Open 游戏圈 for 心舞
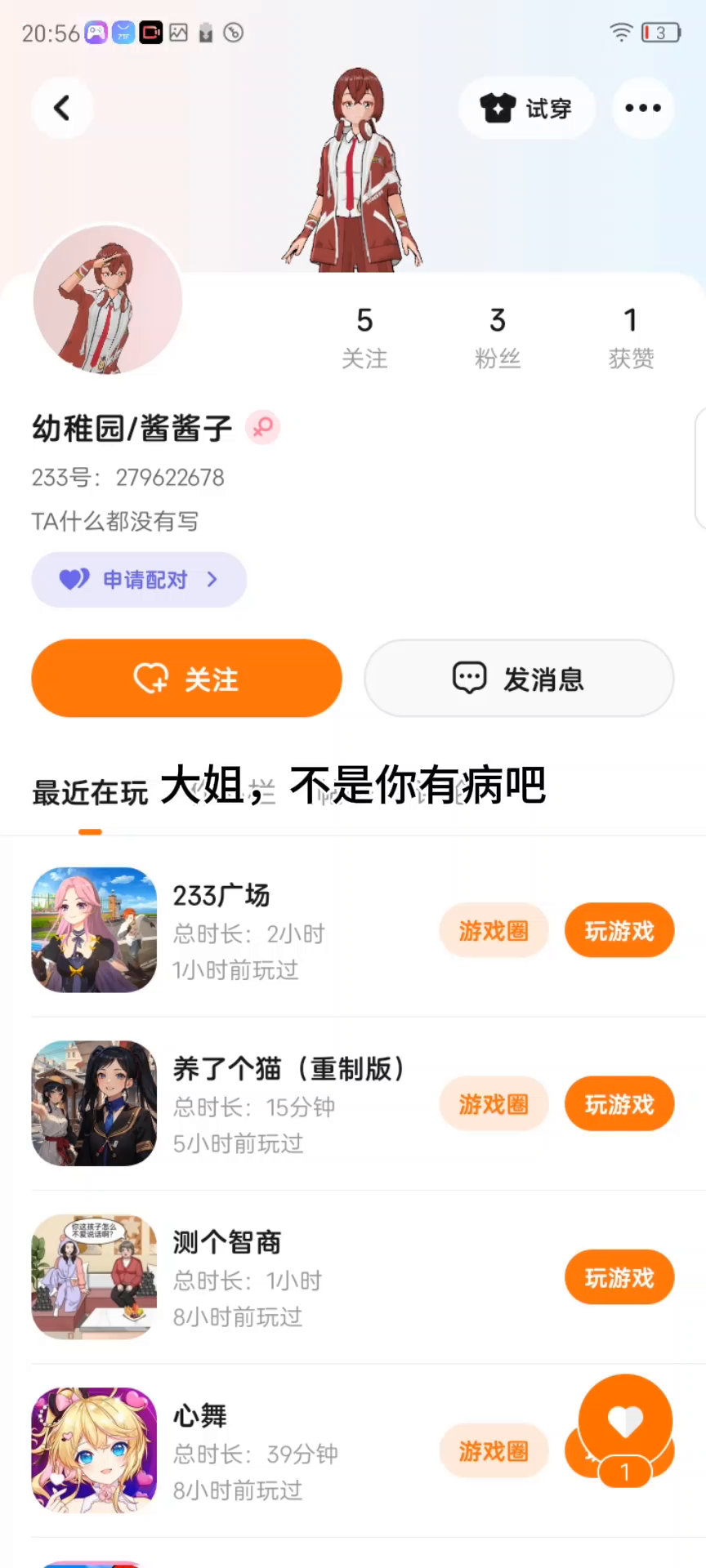 point(494,1451)
